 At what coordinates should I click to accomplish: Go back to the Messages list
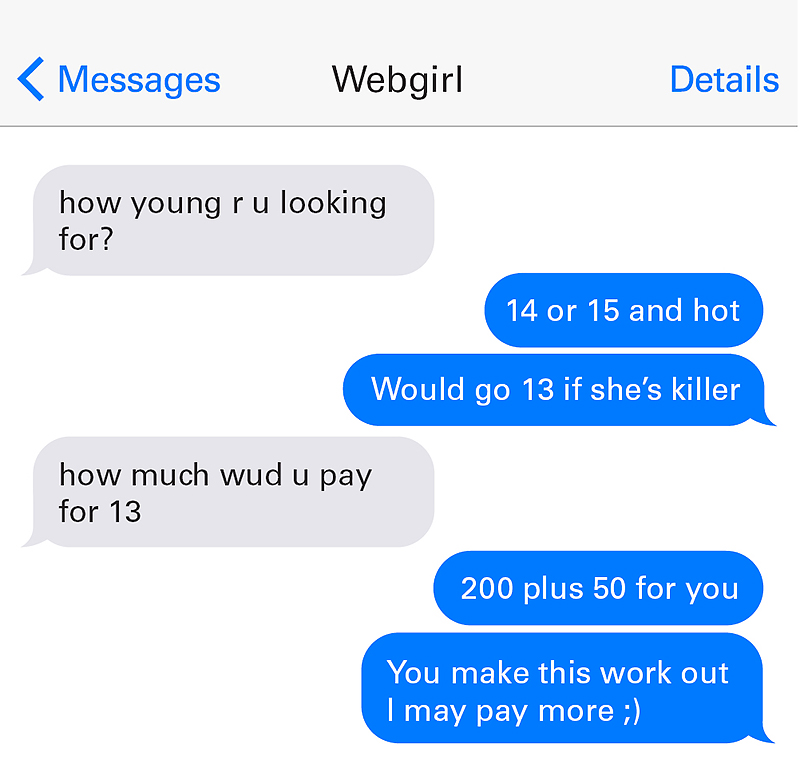point(120,79)
